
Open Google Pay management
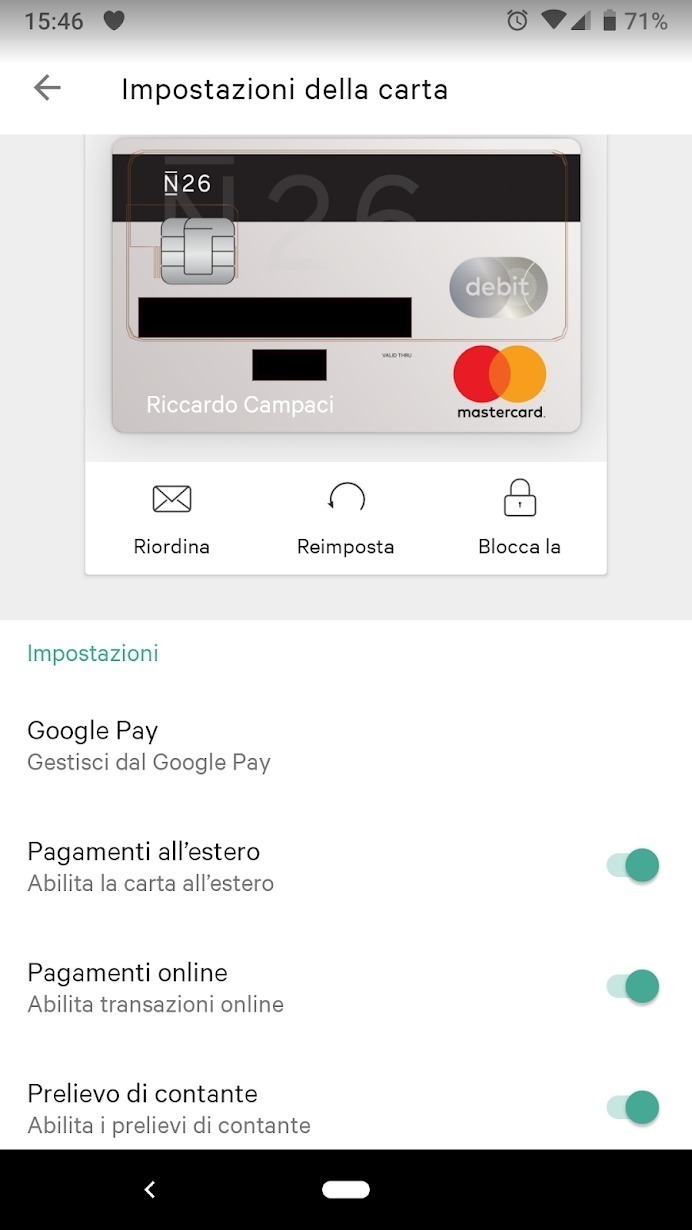[149, 746]
